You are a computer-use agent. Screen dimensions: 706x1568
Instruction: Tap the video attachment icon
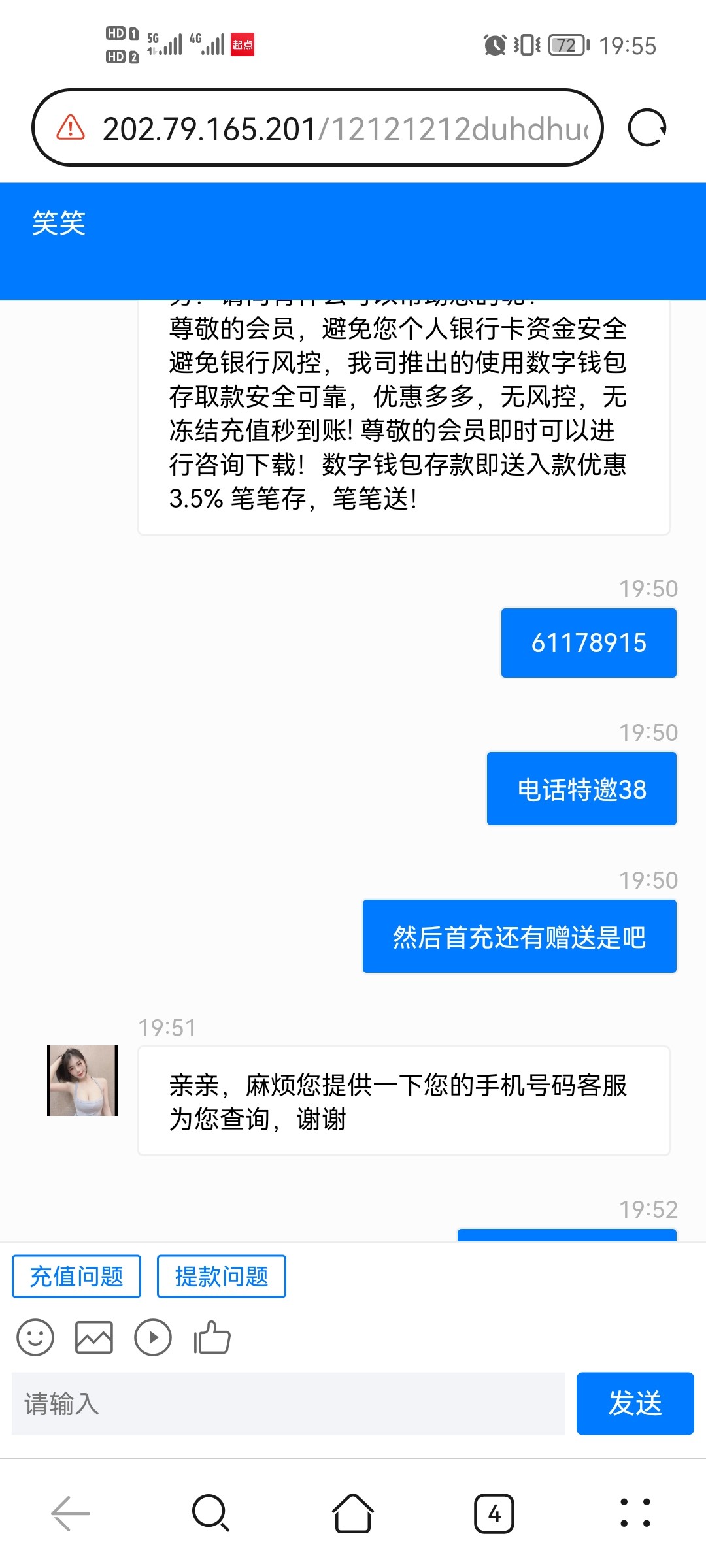coord(153,1337)
